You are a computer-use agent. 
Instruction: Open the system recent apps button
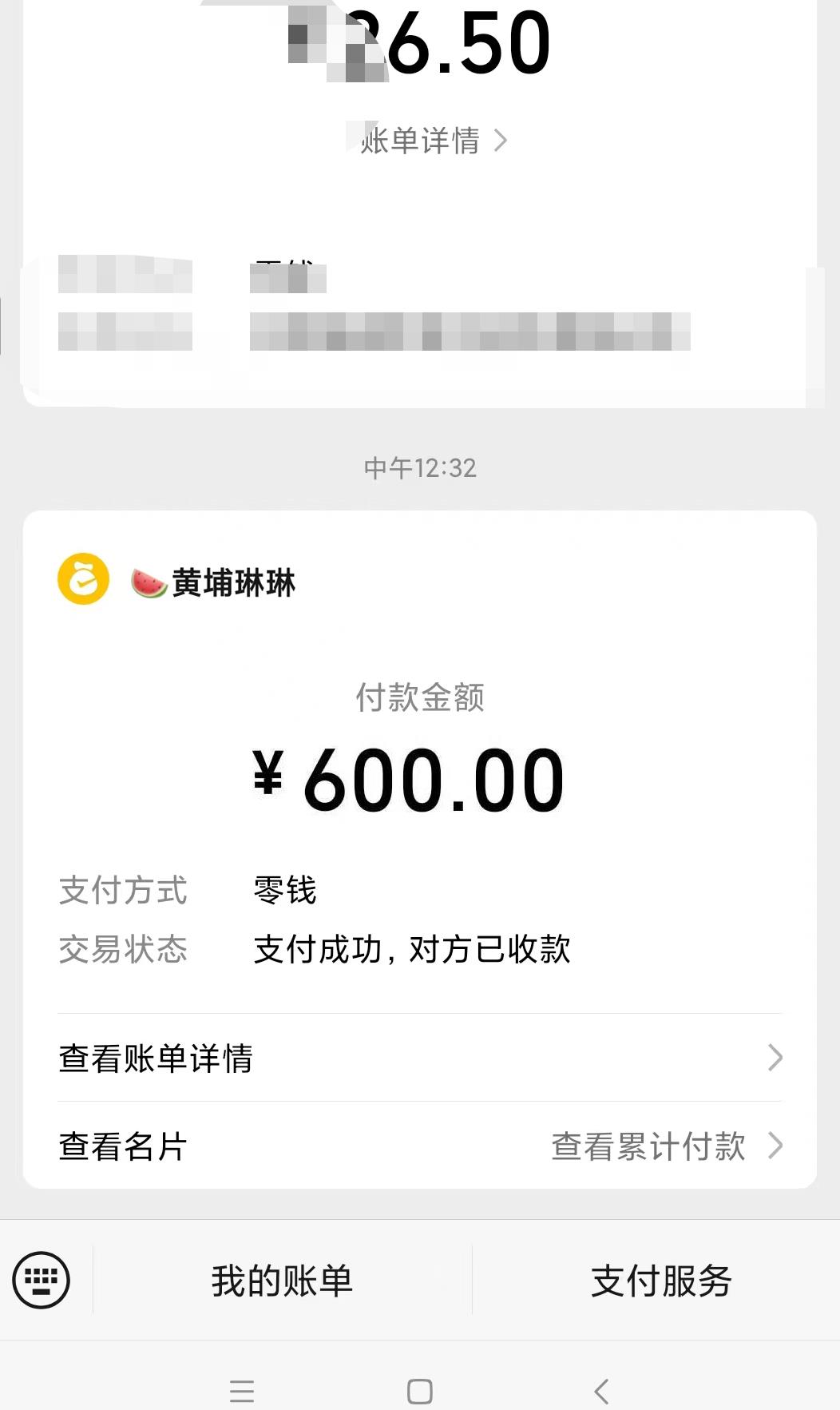242,1391
